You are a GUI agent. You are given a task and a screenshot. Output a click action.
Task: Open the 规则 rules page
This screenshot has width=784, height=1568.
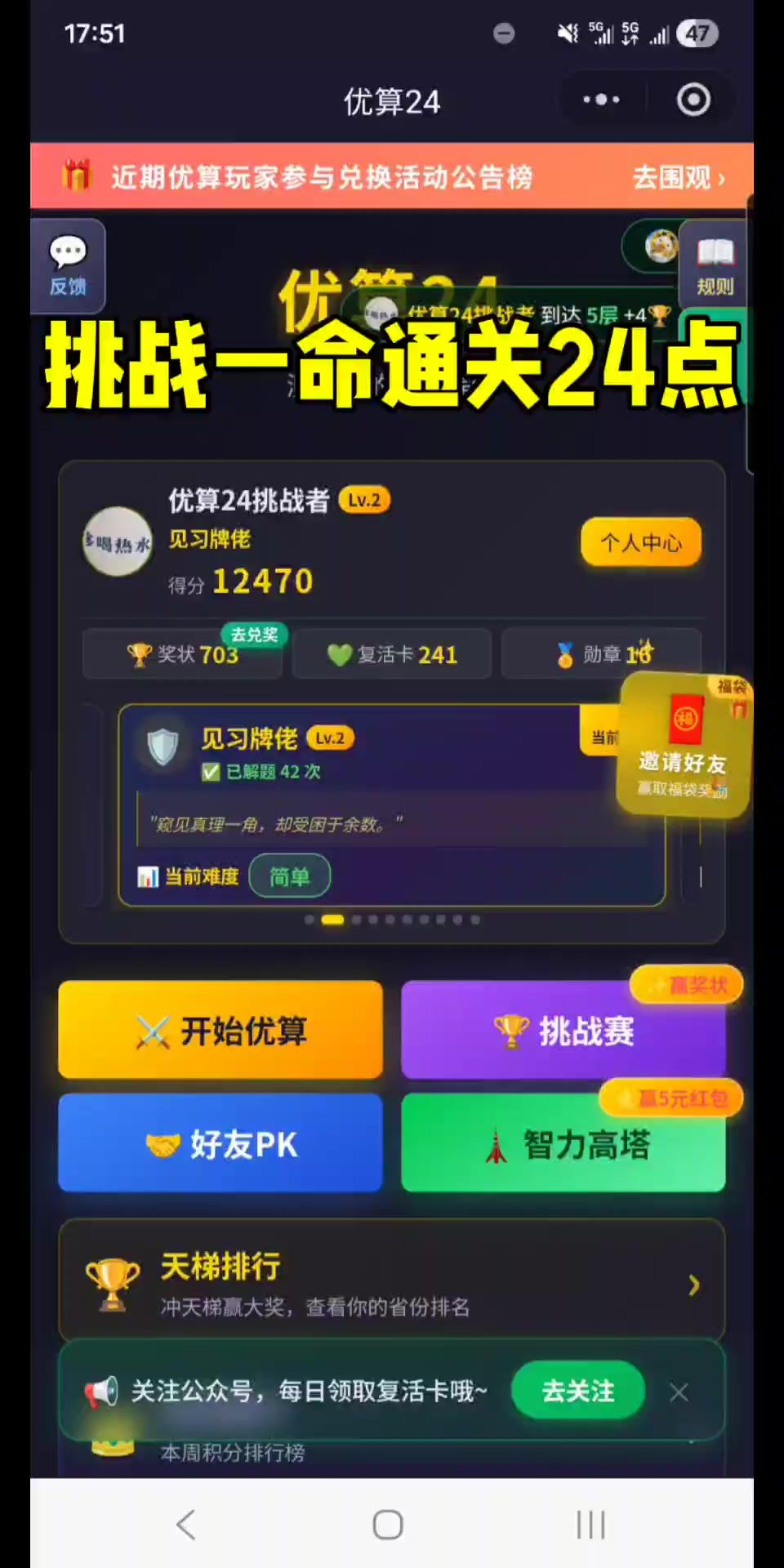click(715, 267)
